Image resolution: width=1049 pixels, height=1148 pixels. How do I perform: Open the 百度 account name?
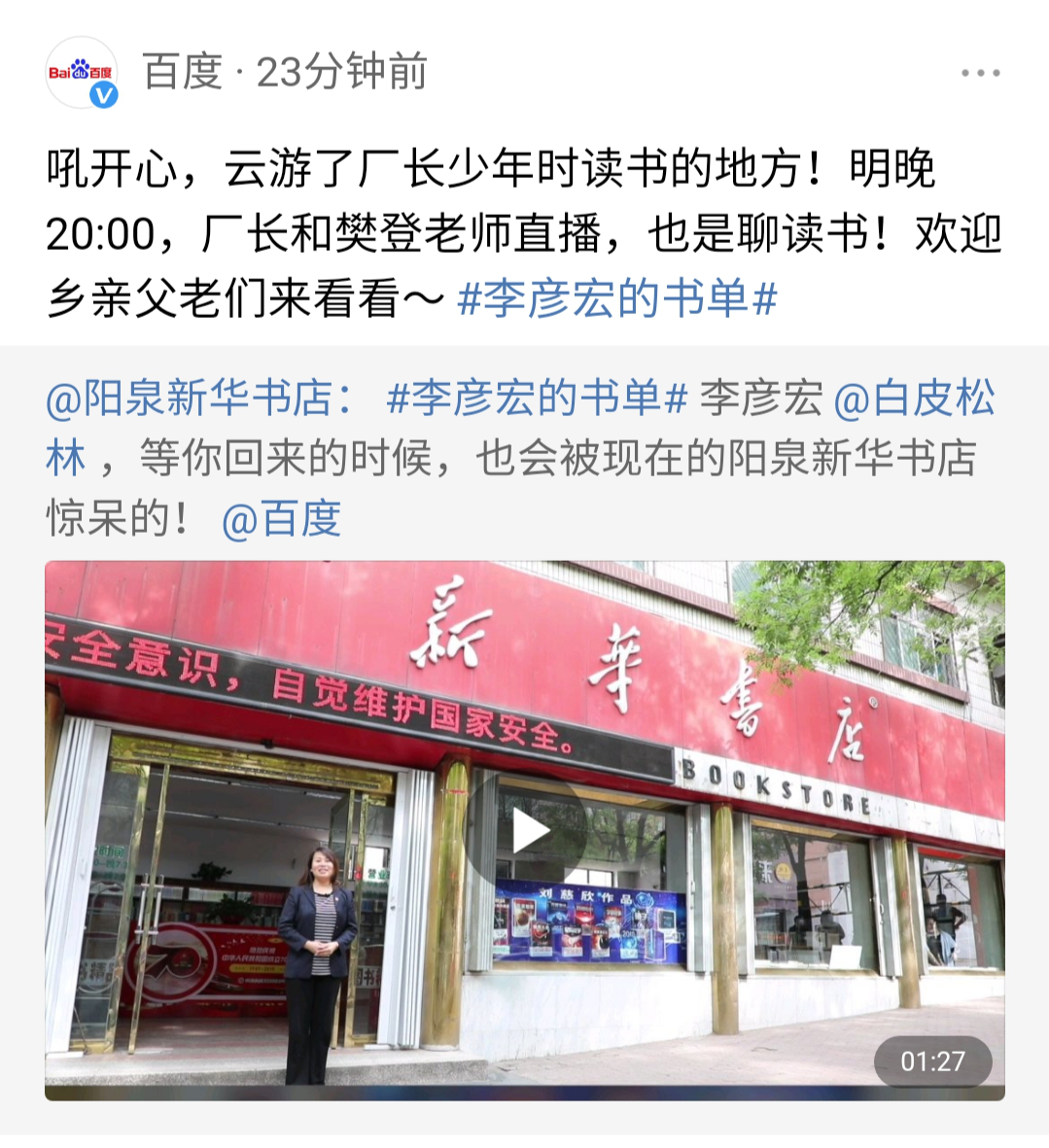click(x=184, y=72)
